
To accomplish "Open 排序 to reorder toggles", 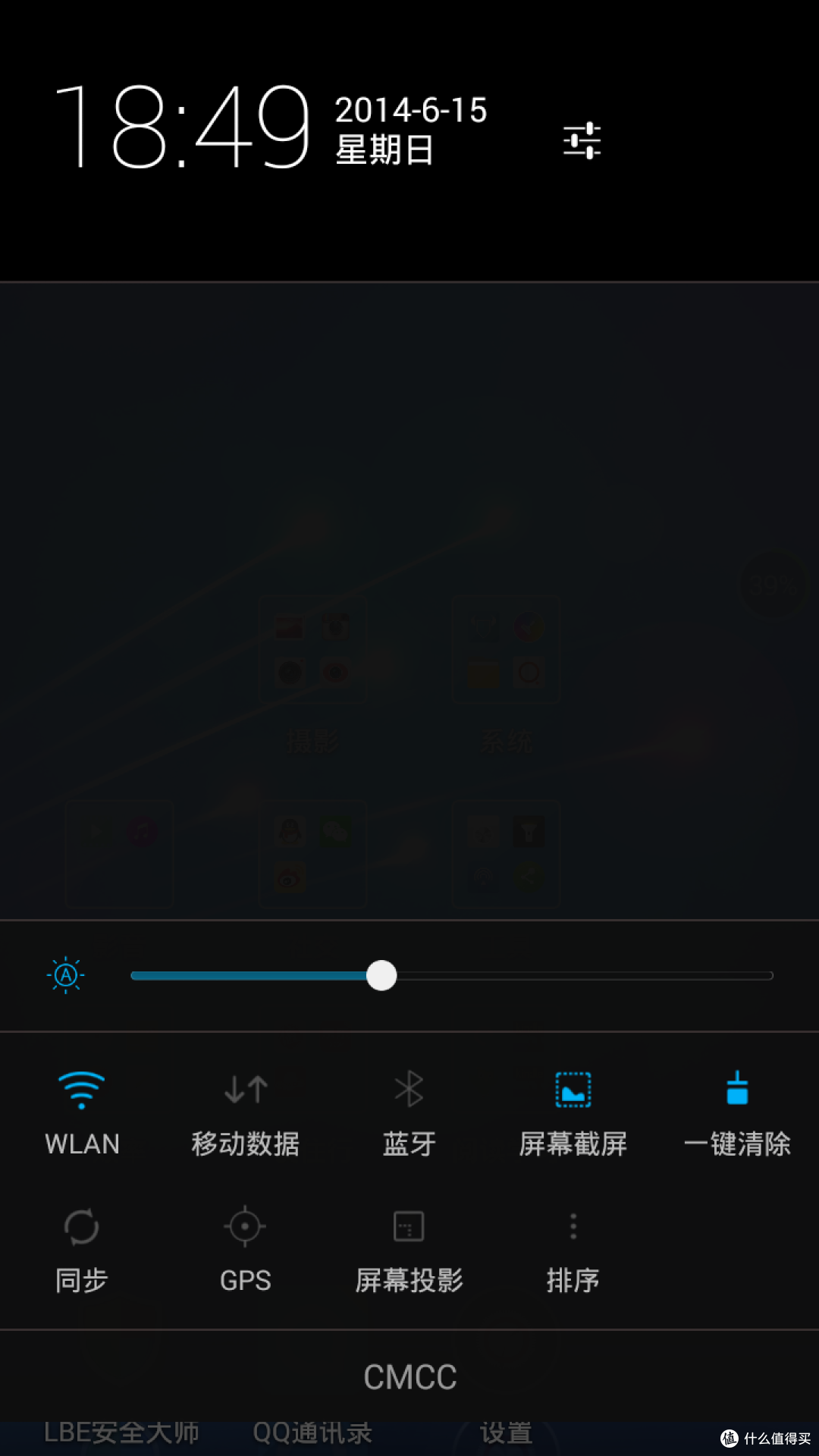I will (x=573, y=1251).
